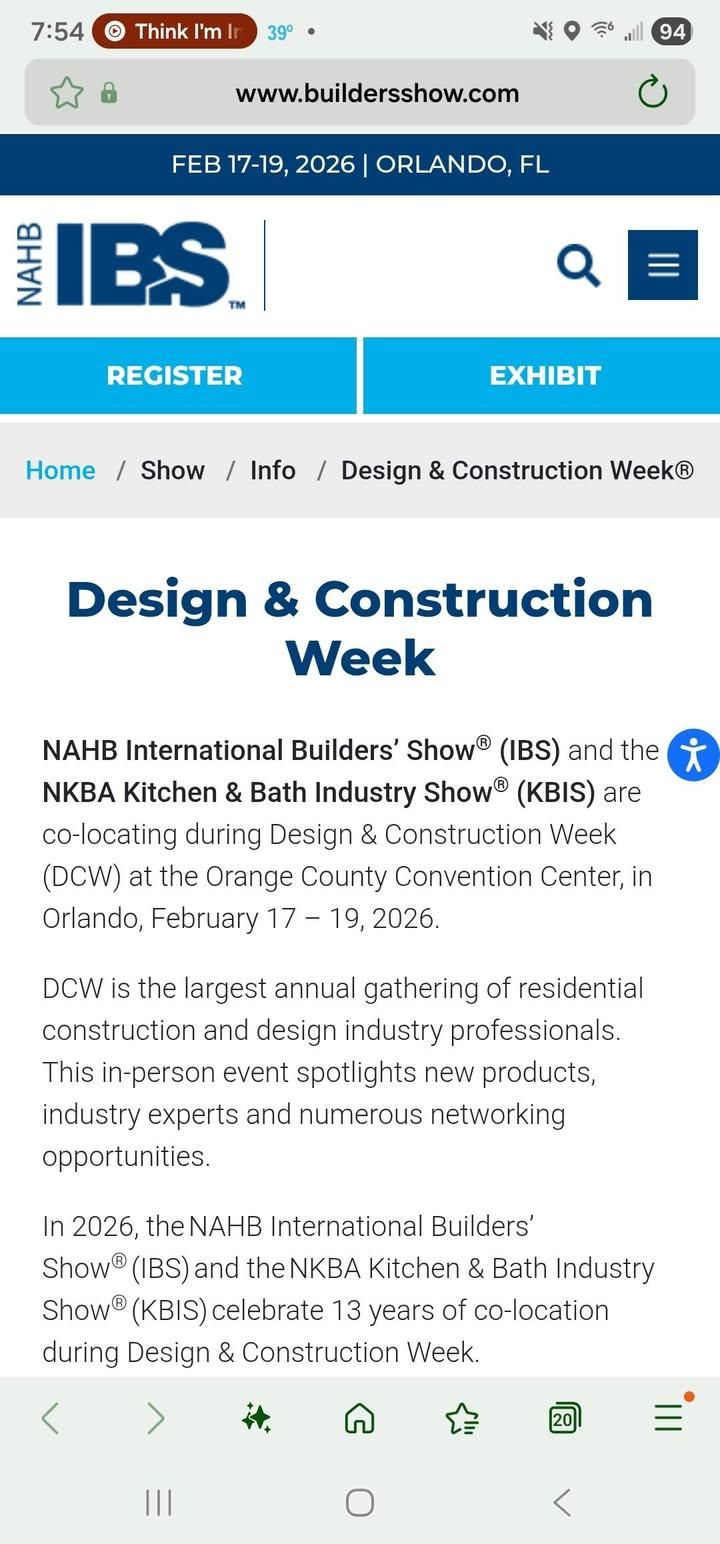
Task: Open the hamburger navigation menu
Action: [x=662, y=265]
